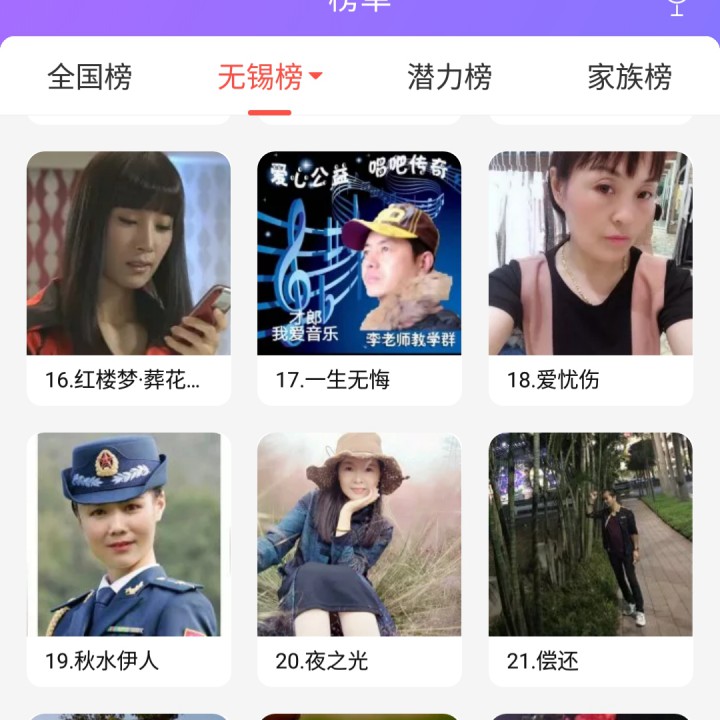Screen dimensions: 720x720
Task: Switch to the 潜力榜 tab
Action: pyautogui.click(x=449, y=77)
